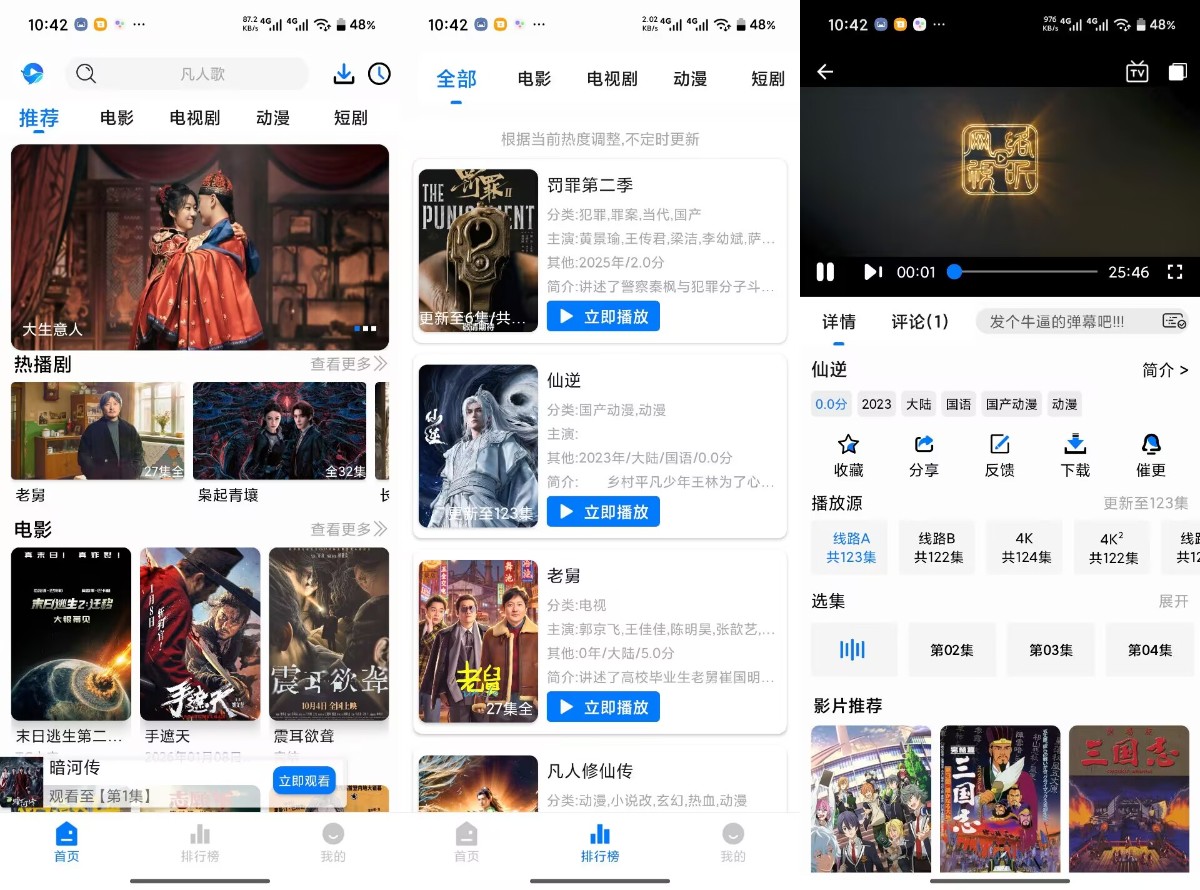Select playback source 线路B

937,547
